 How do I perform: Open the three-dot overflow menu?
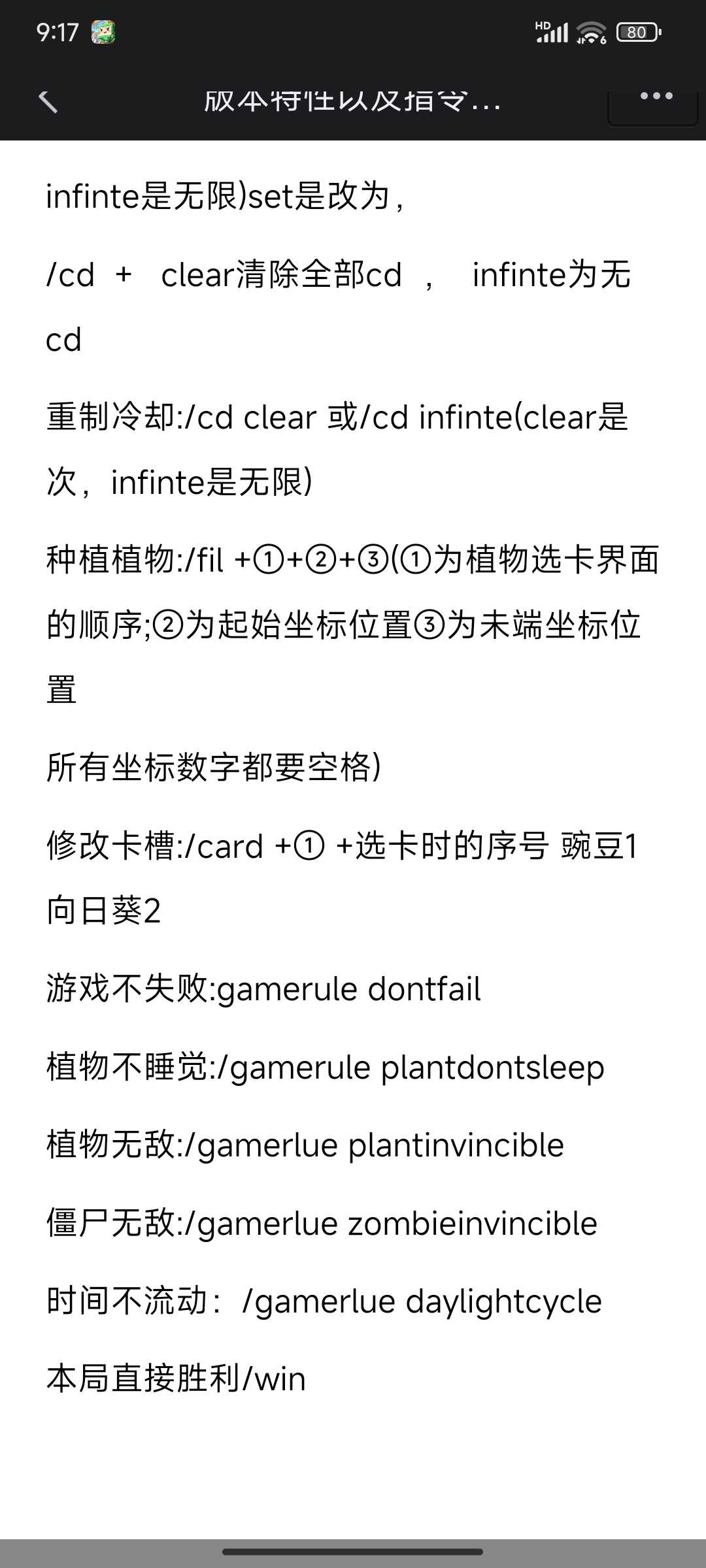coord(656,97)
